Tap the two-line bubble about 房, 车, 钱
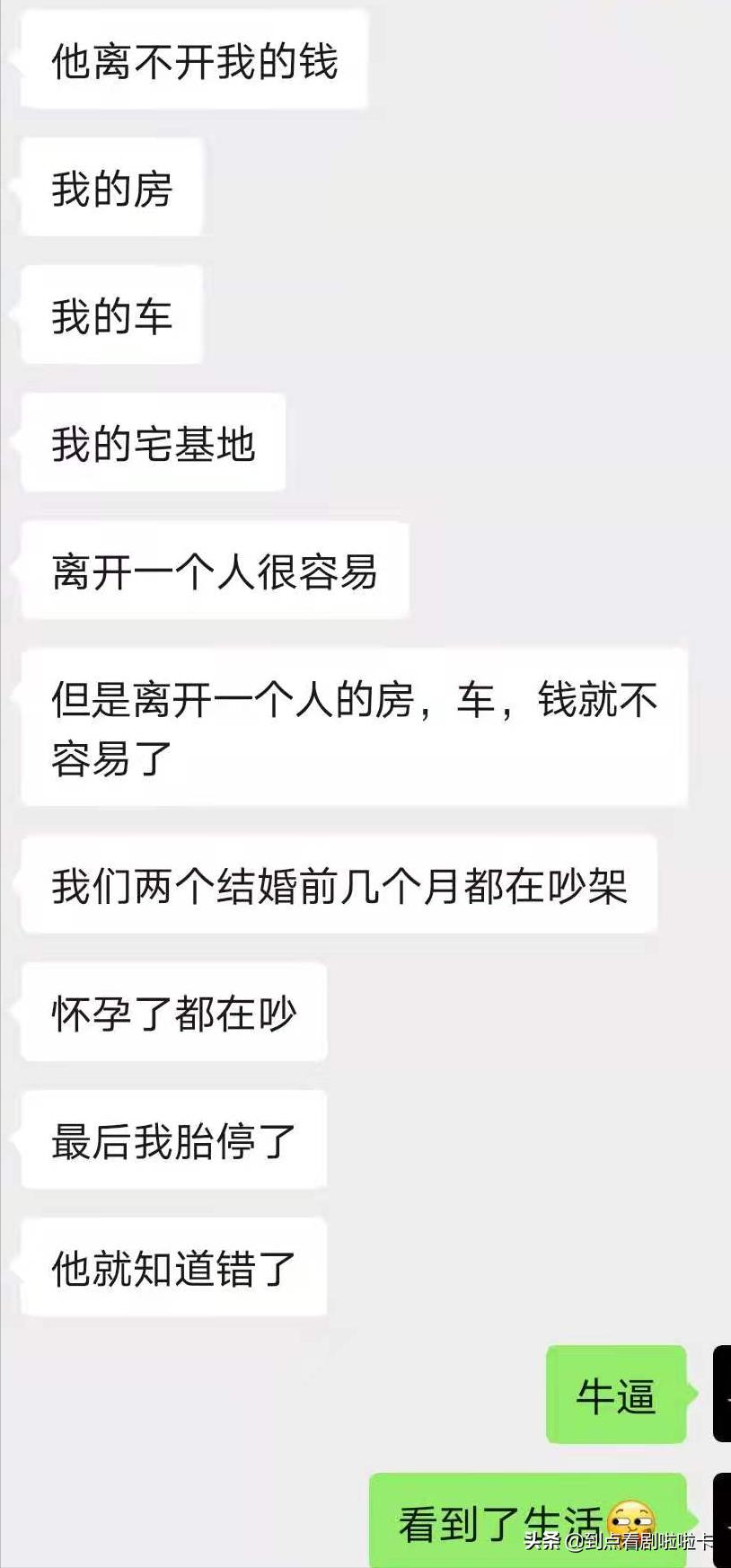Viewport: 731px width, 1568px height. (x=355, y=728)
